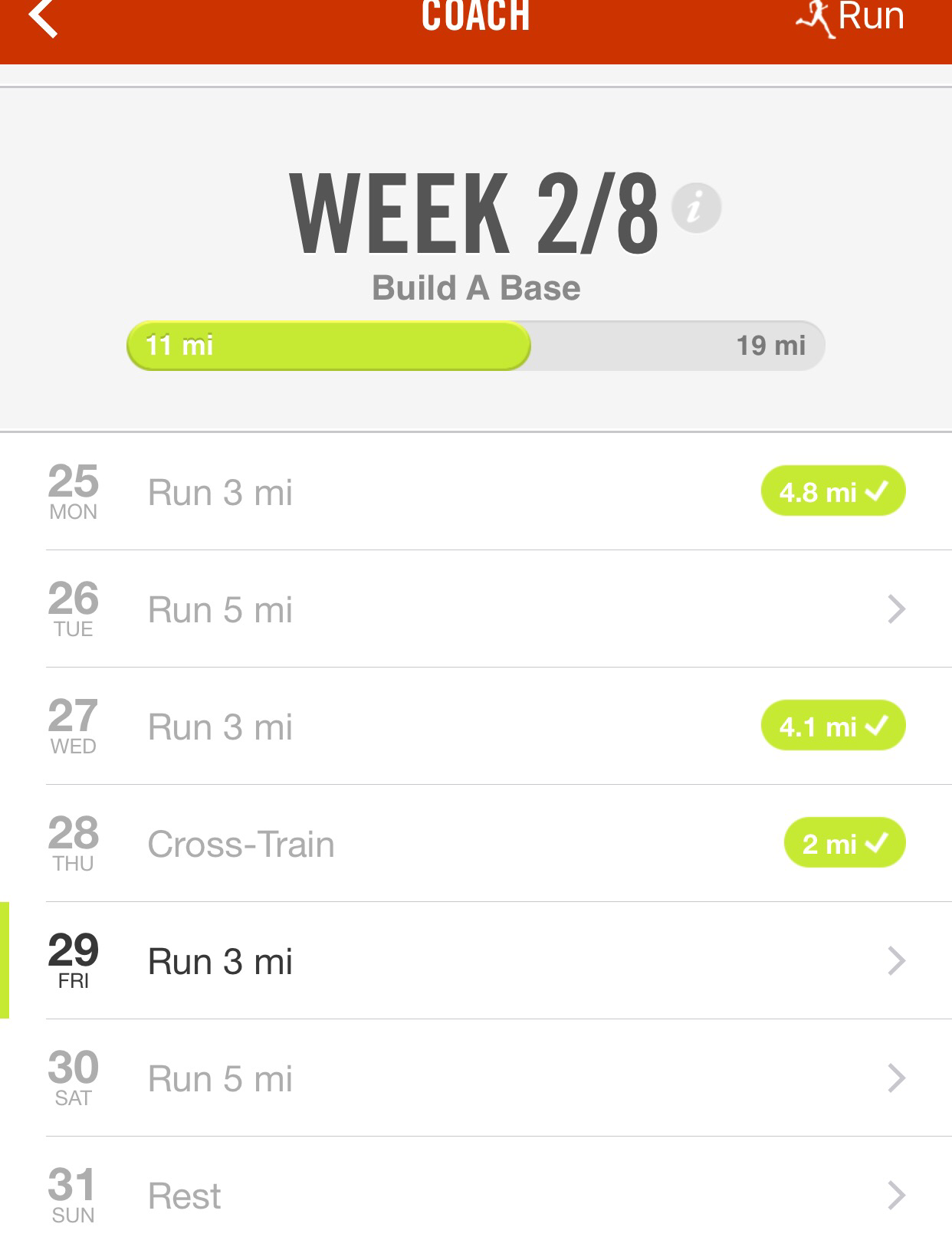
Task: Select today's Friday 29 Run 3 mi
Action: (x=475, y=961)
